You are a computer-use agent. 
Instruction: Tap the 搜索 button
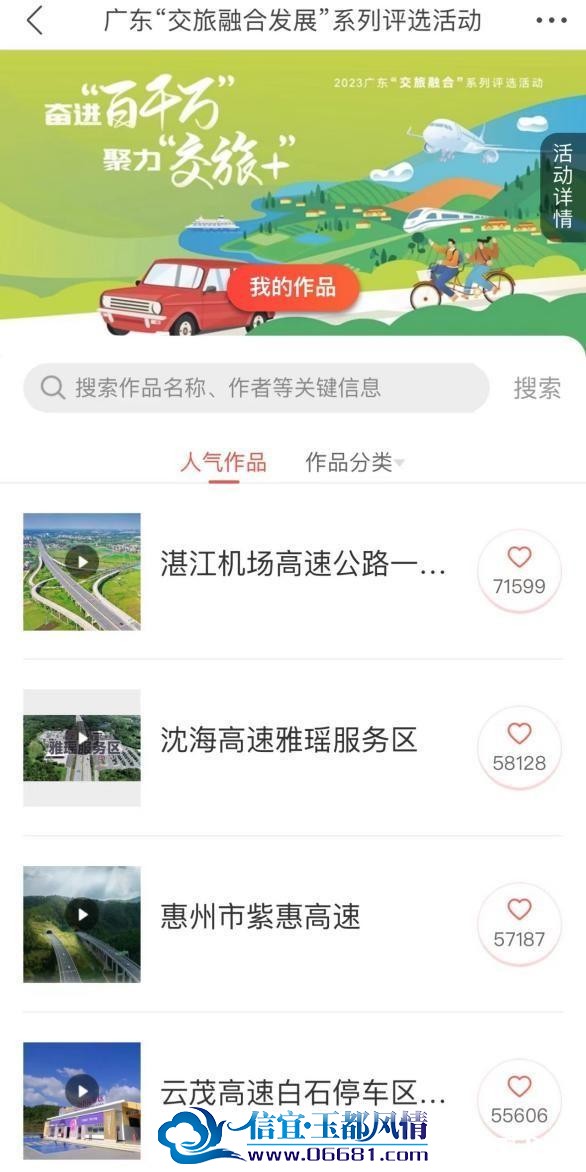click(537, 388)
